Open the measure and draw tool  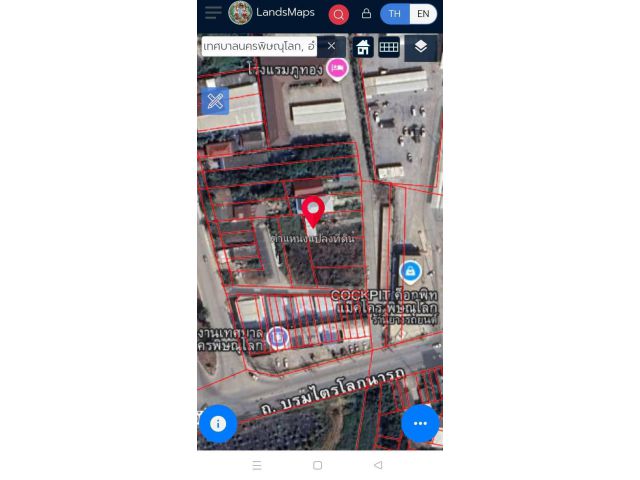[x=215, y=101]
